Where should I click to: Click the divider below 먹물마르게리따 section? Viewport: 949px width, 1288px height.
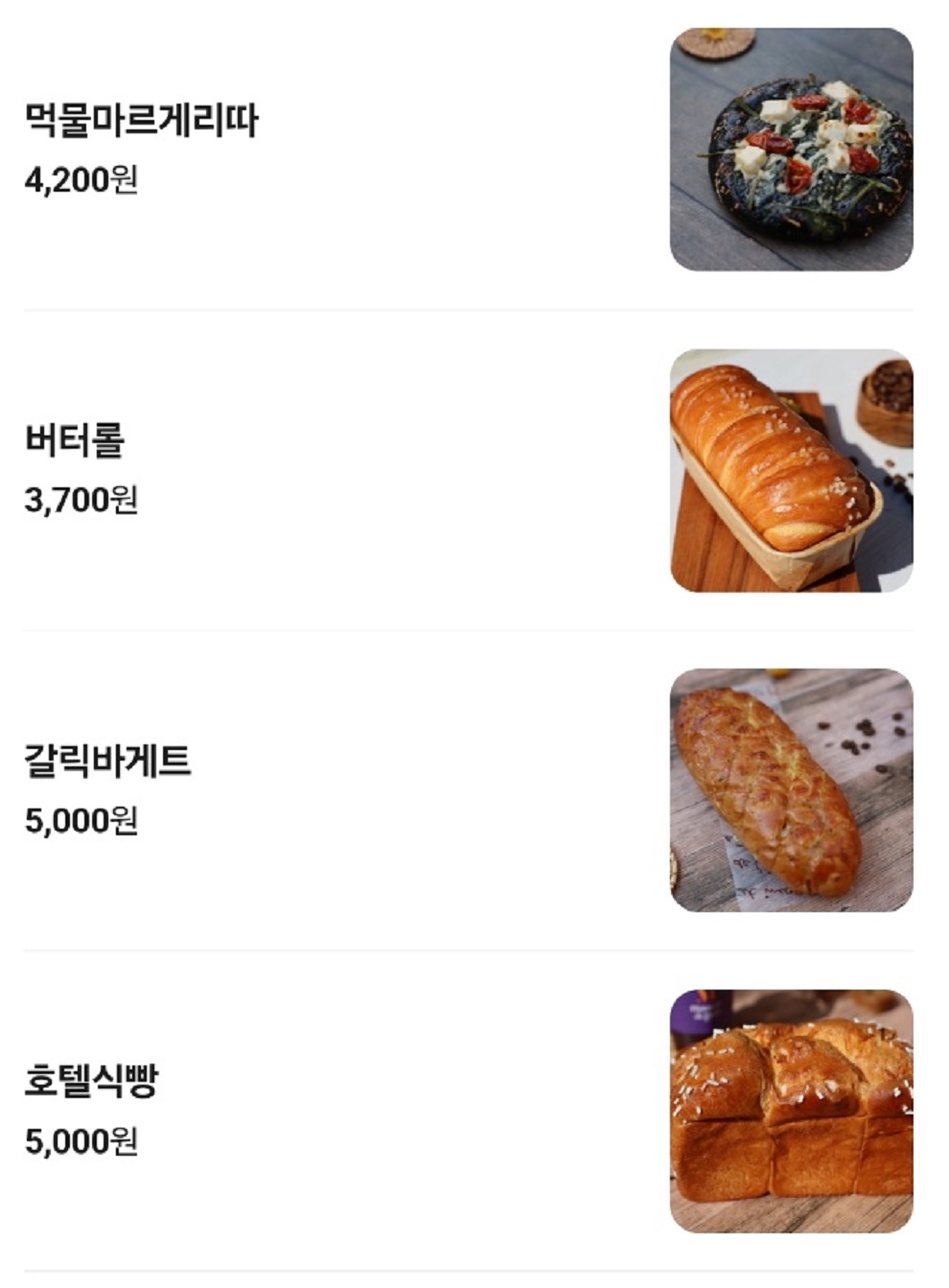(x=474, y=309)
